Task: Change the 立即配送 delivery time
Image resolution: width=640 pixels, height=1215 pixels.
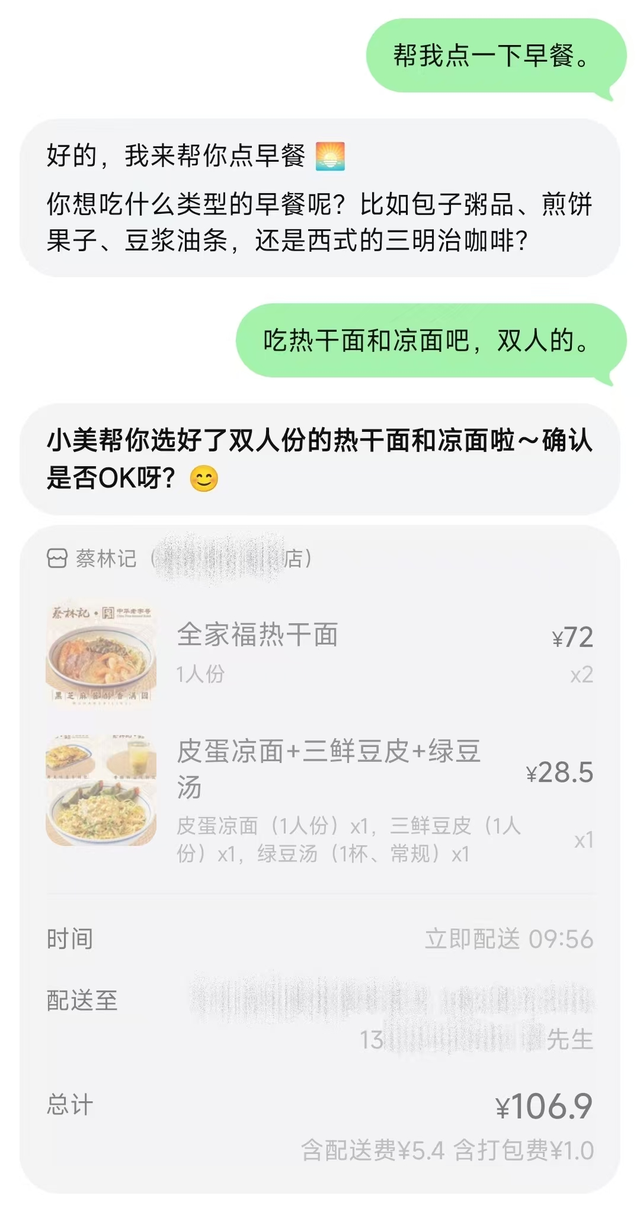Action: coord(509,939)
